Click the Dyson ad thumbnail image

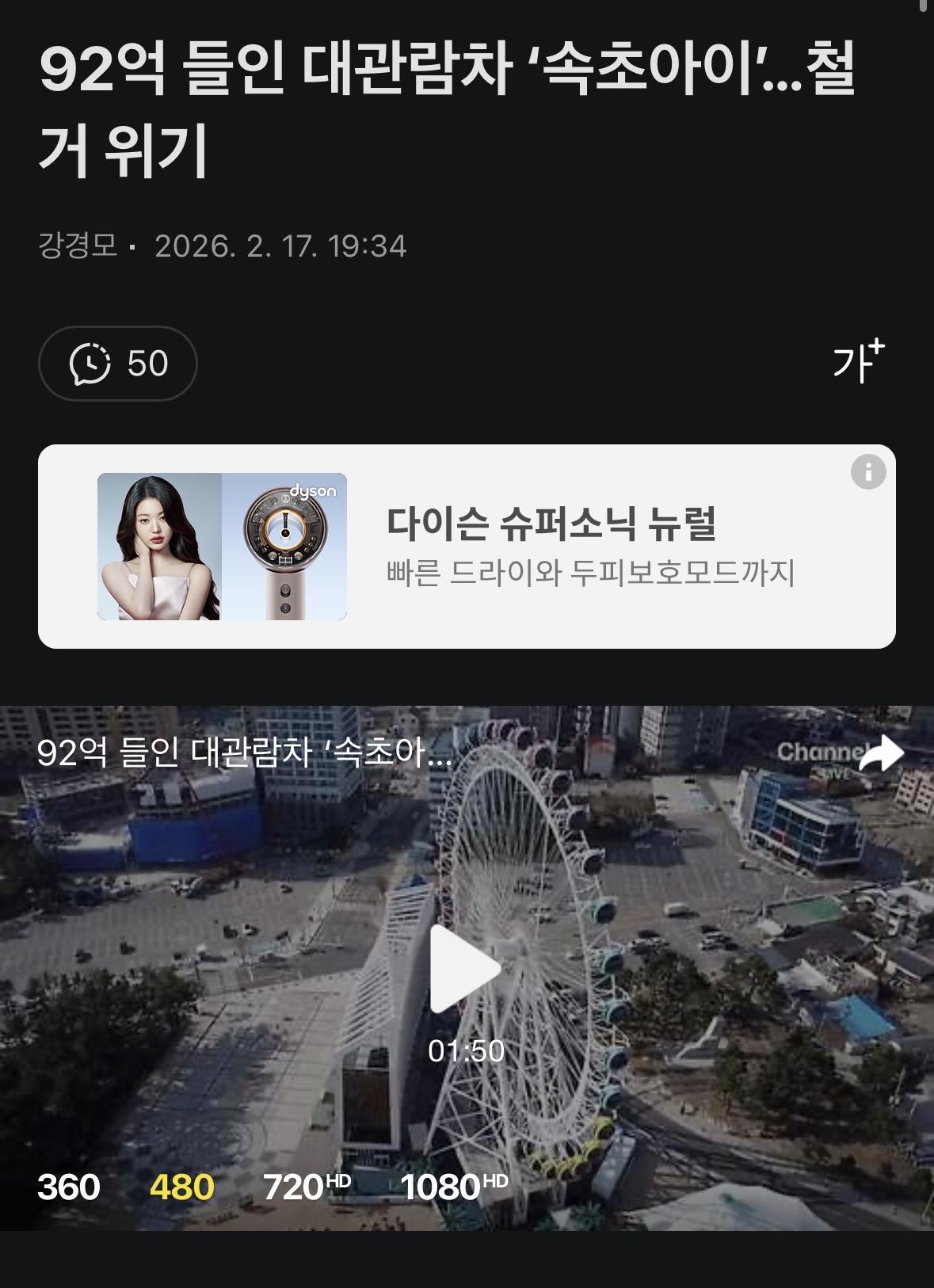223,547
